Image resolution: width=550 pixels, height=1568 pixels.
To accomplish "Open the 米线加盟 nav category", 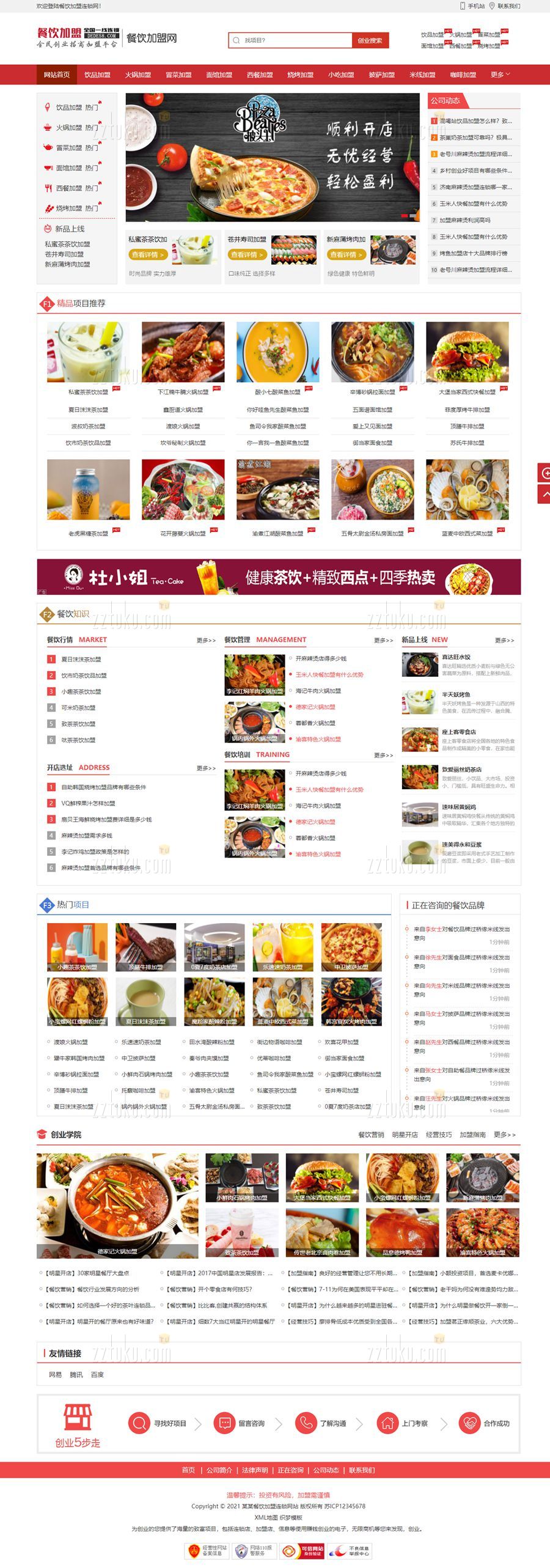I will 422,75.
